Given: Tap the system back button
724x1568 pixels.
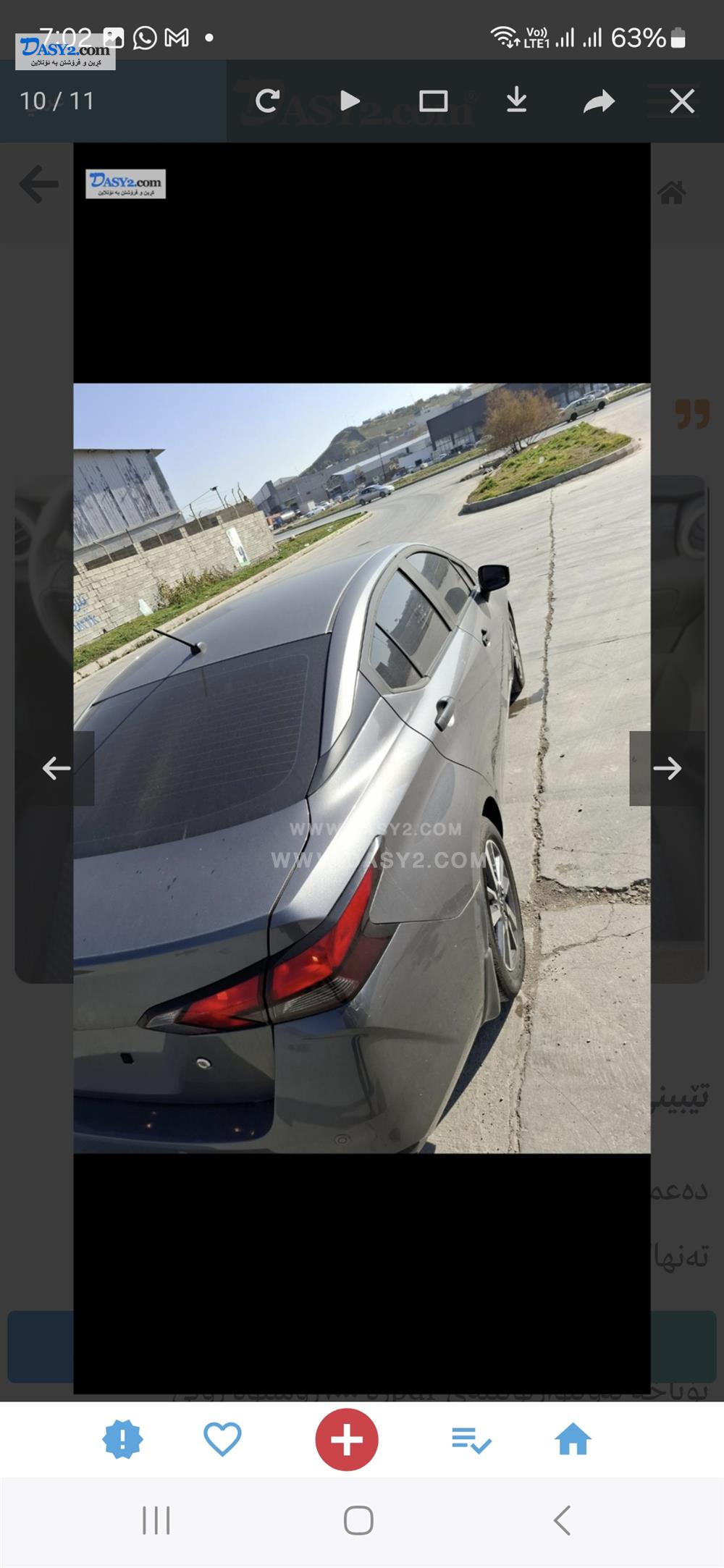Looking at the screenshot, I should (563, 1520).
